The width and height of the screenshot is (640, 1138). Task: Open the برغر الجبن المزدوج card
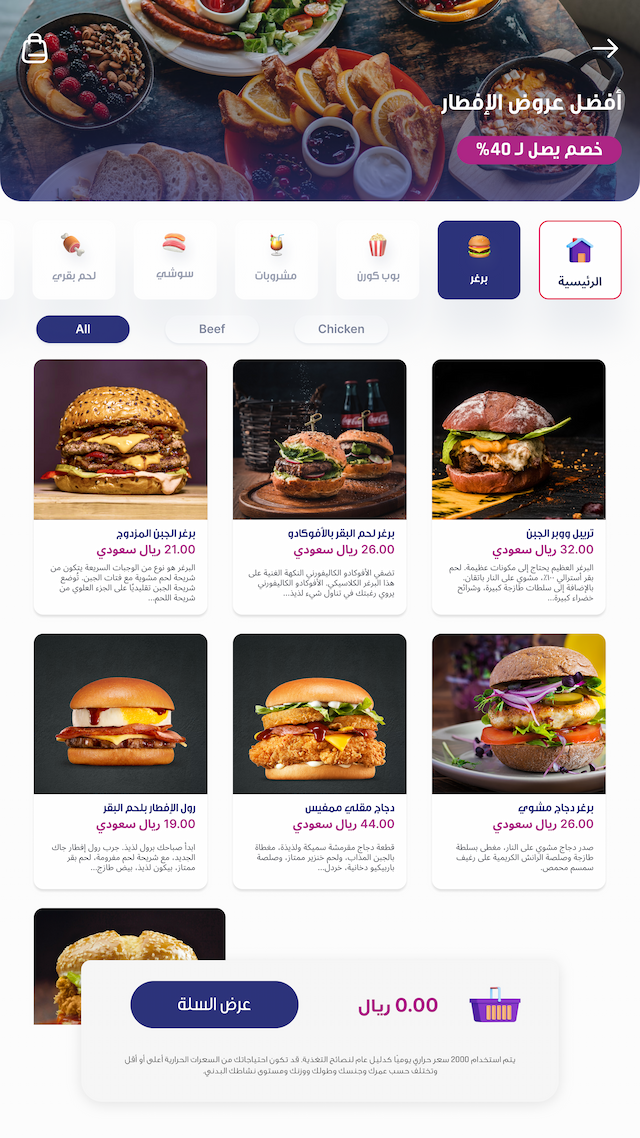121,487
